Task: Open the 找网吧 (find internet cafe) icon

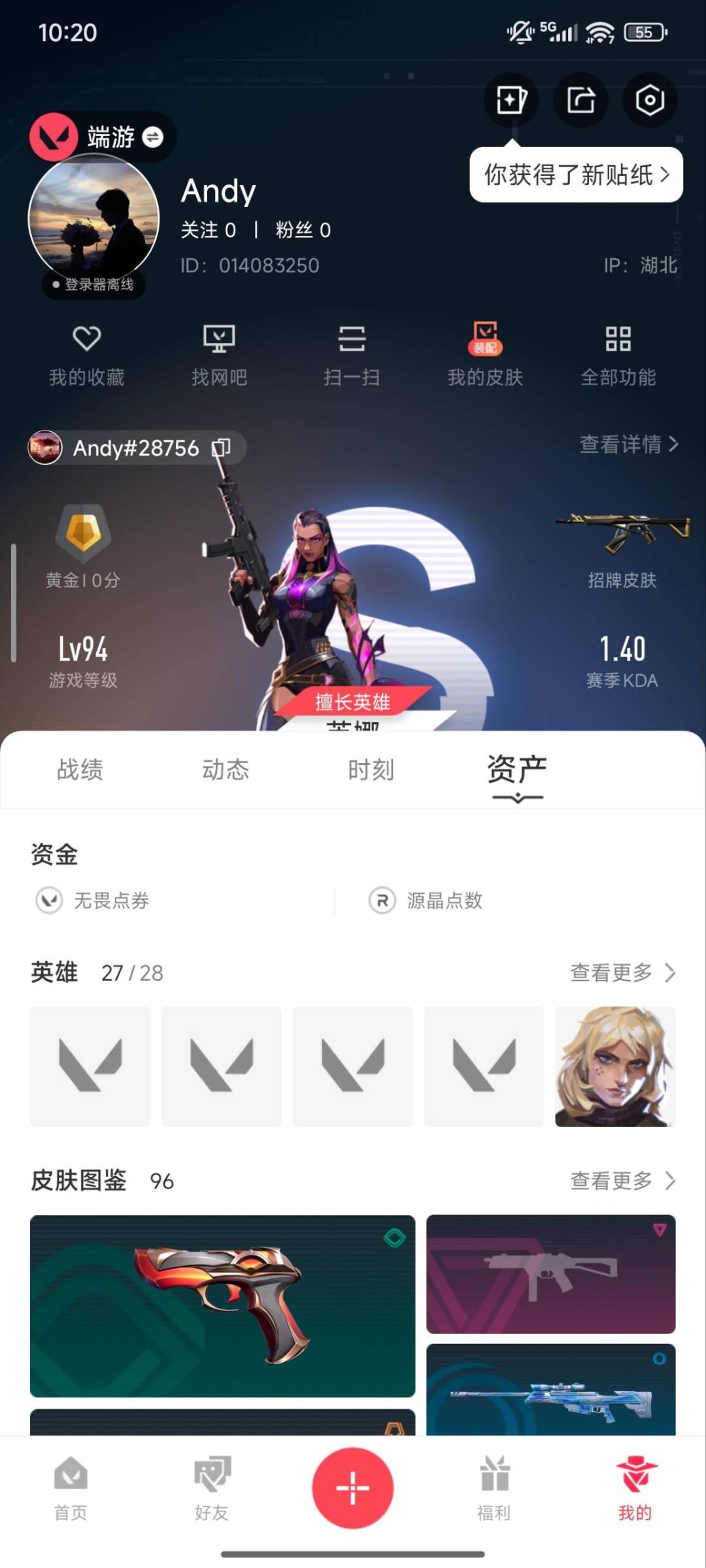Action: (x=220, y=353)
